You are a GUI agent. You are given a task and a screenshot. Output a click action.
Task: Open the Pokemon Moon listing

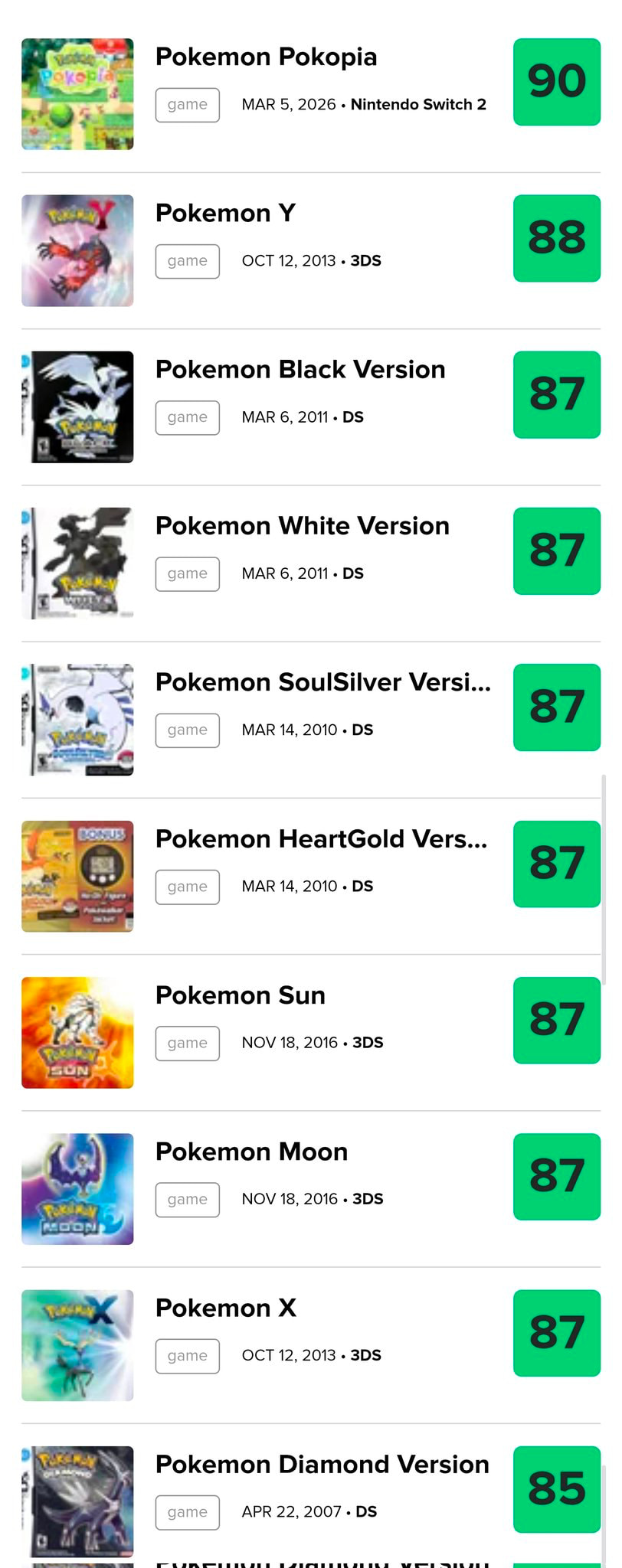(x=251, y=1151)
